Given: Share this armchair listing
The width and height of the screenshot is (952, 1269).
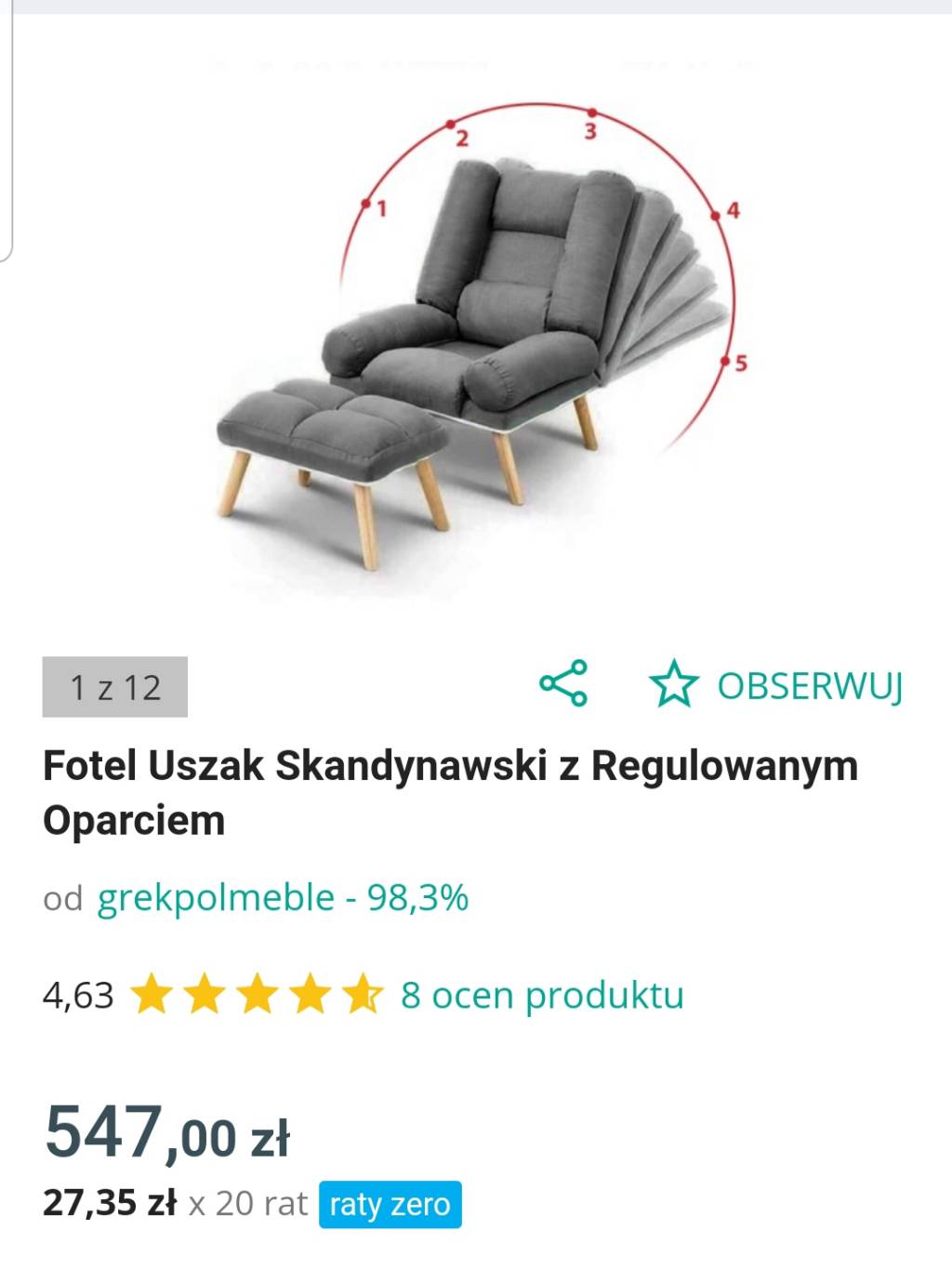Looking at the screenshot, I should 563,683.
